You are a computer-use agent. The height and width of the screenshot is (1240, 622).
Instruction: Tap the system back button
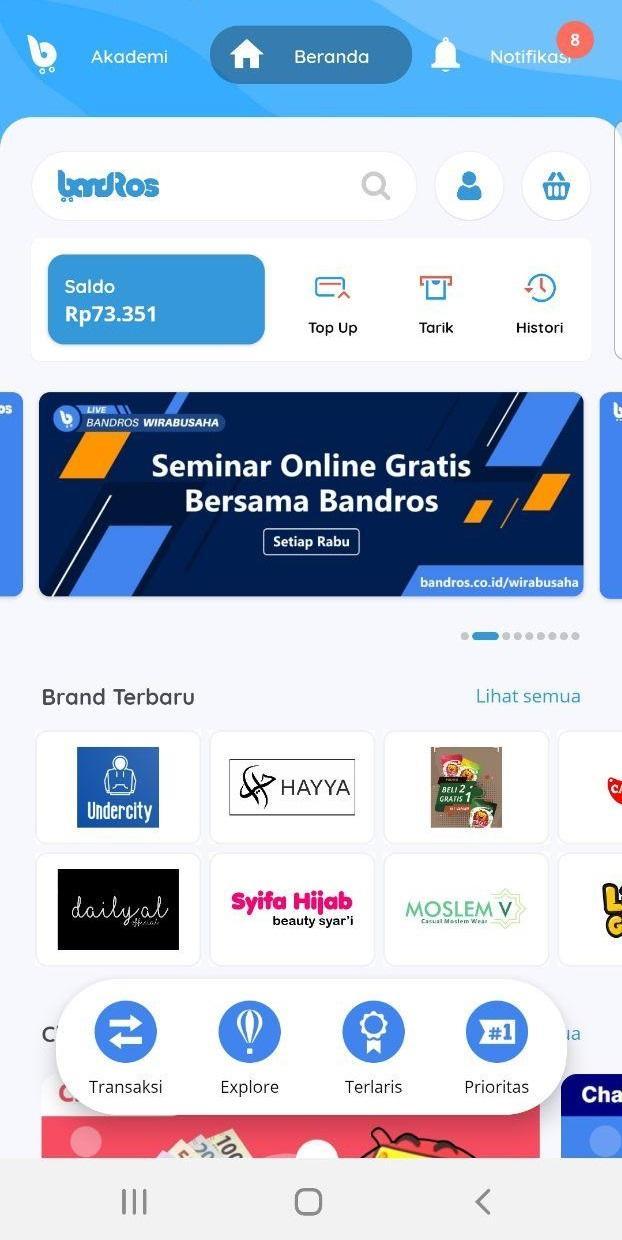pos(483,1201)
